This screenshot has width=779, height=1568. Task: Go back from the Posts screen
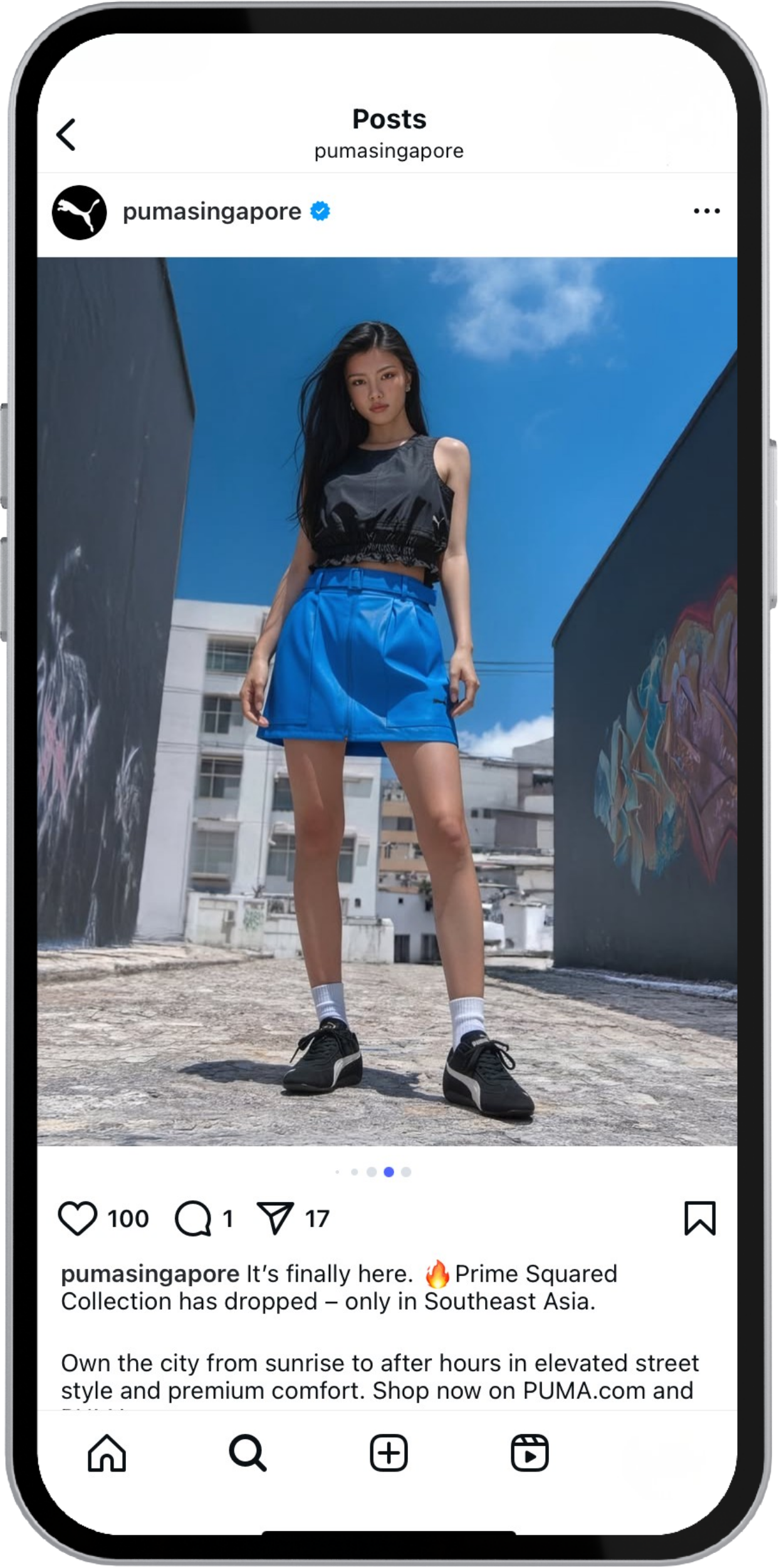[x=66, y=135]
